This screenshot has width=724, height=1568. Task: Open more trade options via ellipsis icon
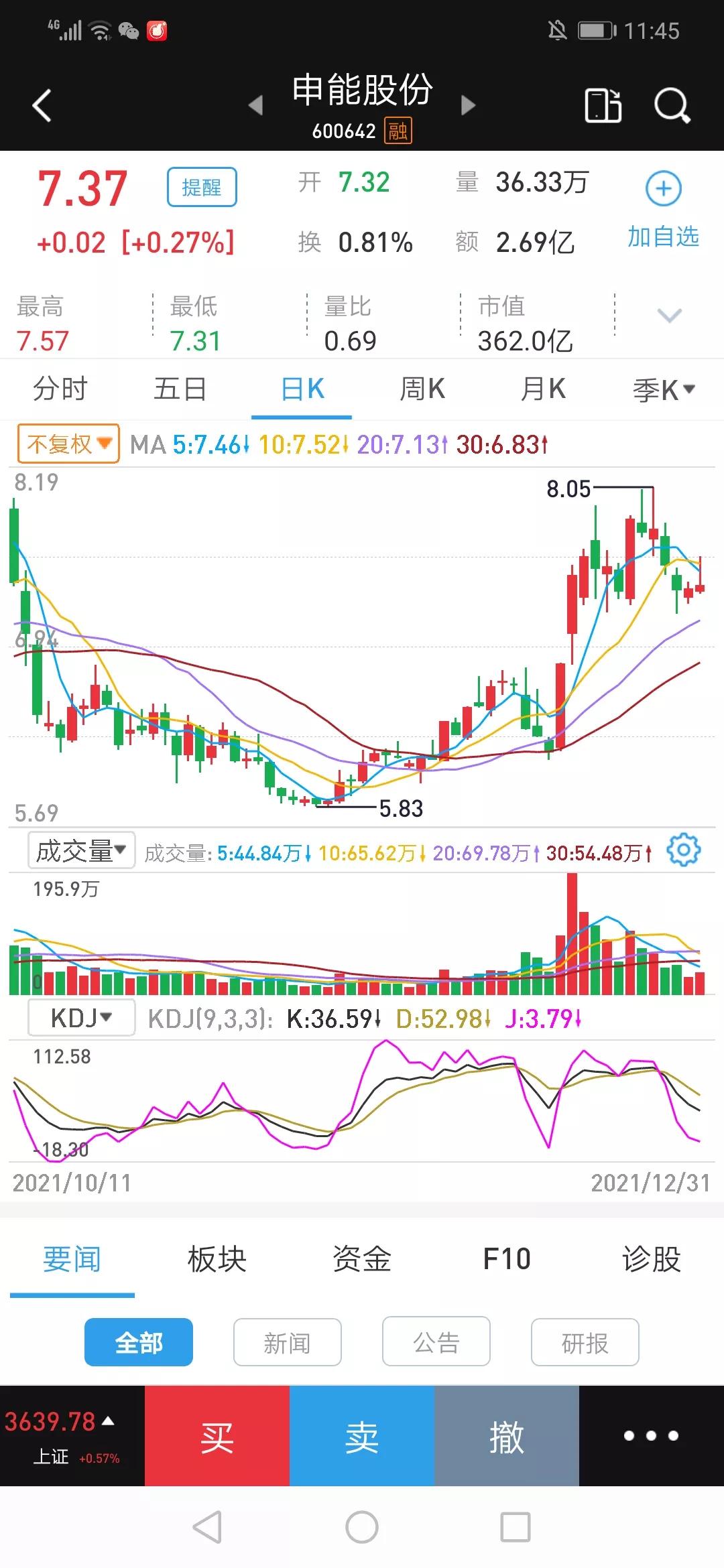pos(649,1436)
